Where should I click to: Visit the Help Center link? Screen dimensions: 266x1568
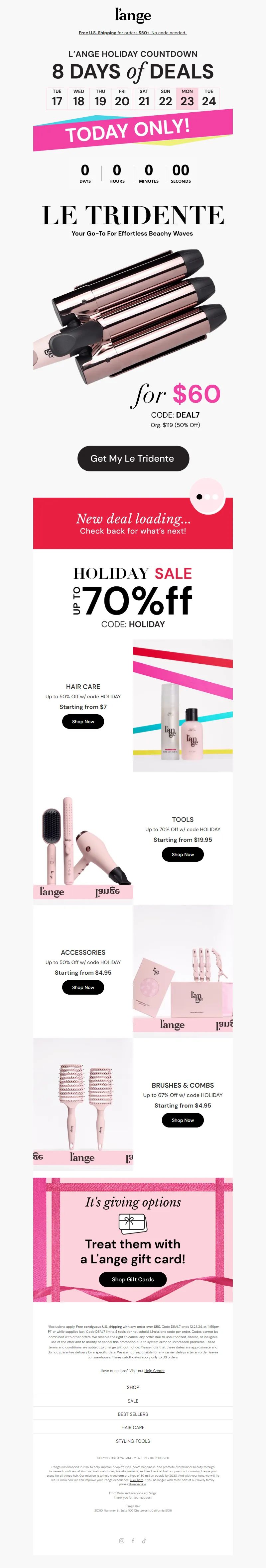point(155,1370)
